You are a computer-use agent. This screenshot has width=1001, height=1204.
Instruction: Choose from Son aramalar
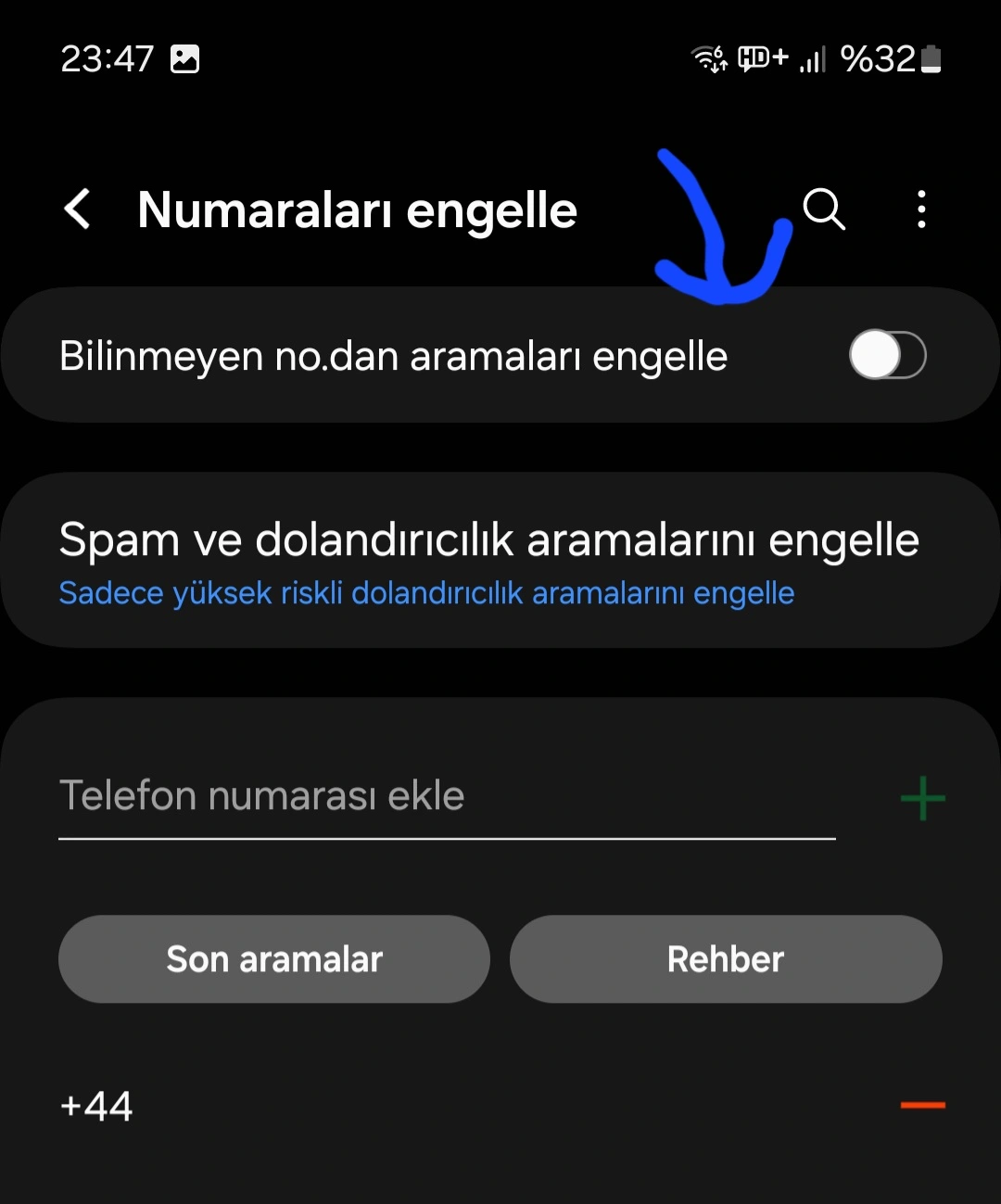point(274,959)
